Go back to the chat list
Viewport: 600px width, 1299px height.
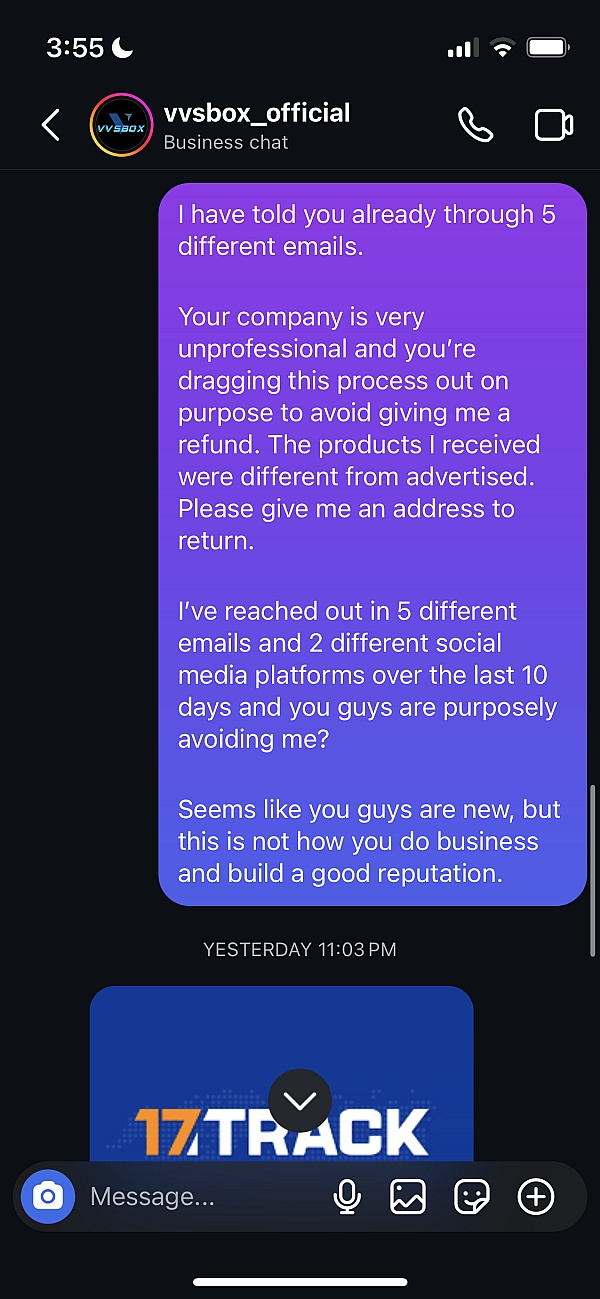(x=51, y=125)
